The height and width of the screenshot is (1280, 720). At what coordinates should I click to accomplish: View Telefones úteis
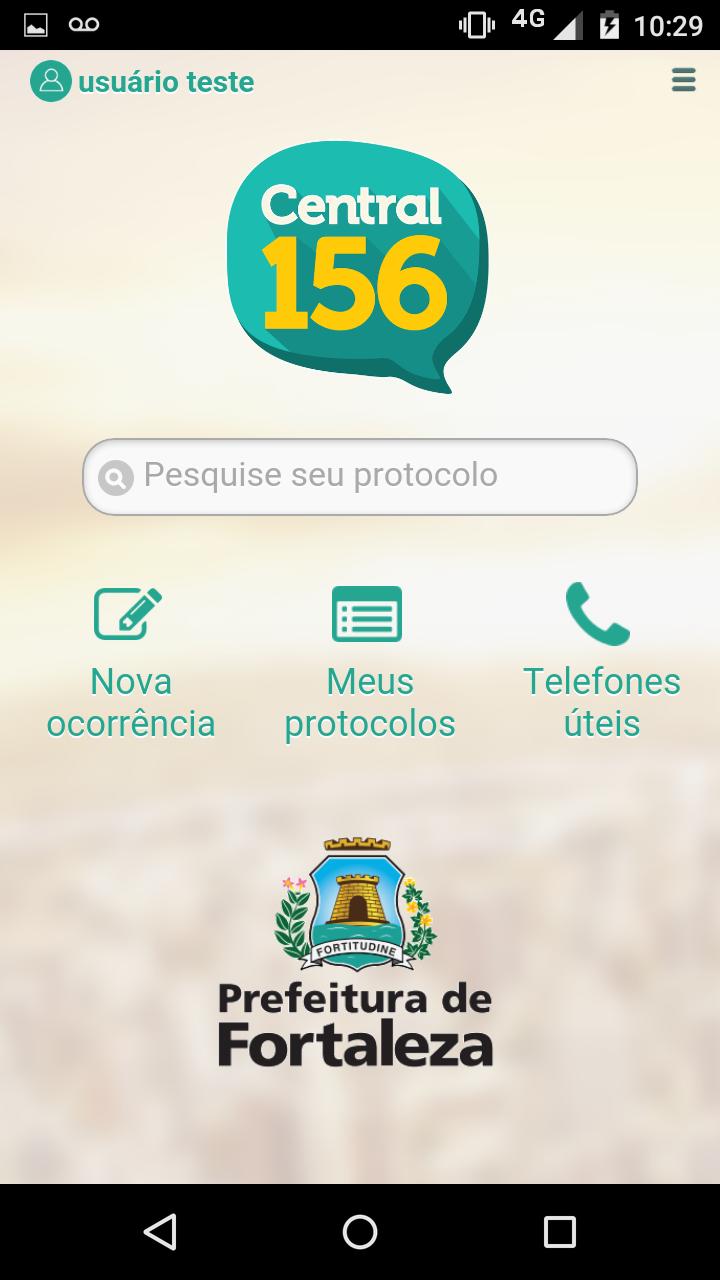pos(601,661)
